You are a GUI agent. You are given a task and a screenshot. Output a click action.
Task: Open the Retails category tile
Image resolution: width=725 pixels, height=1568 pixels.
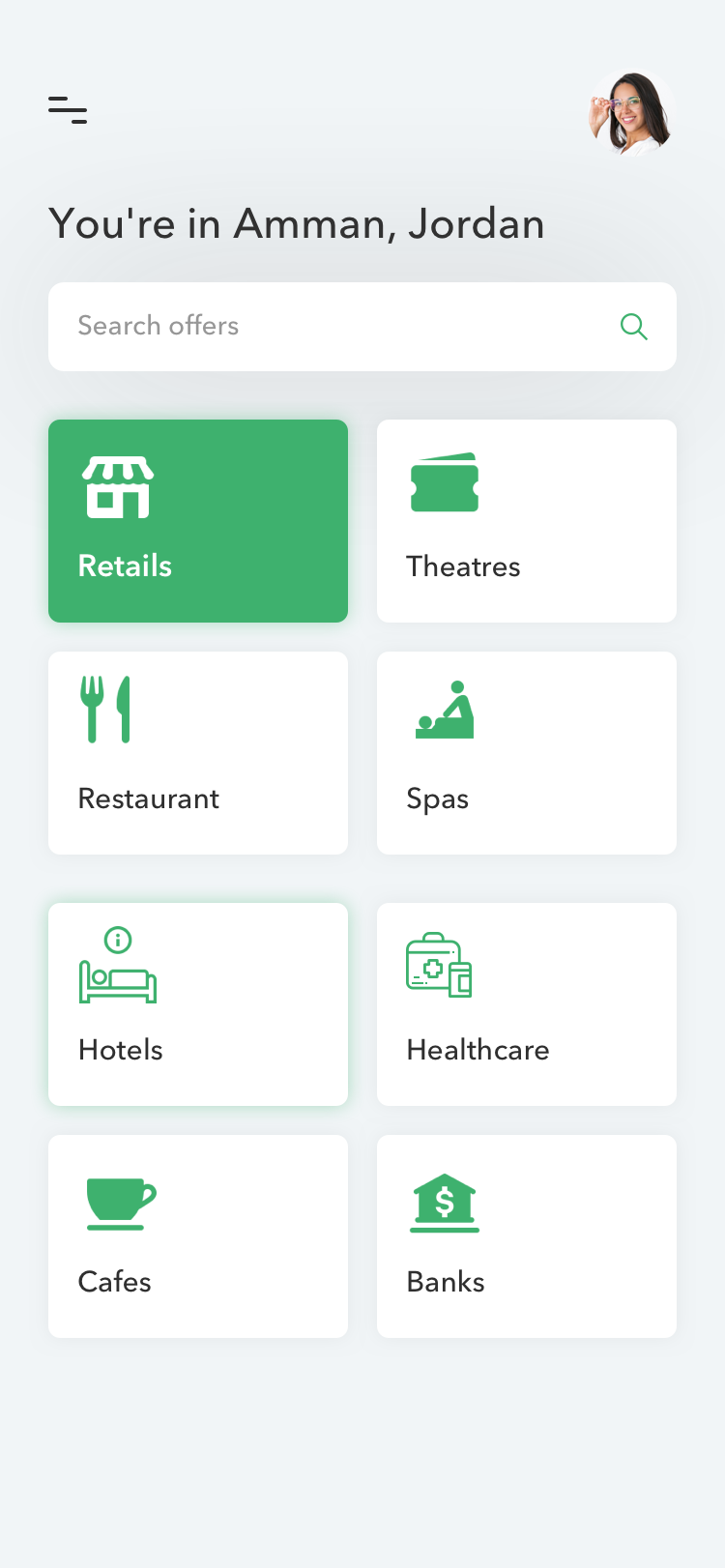click(198, 520)
